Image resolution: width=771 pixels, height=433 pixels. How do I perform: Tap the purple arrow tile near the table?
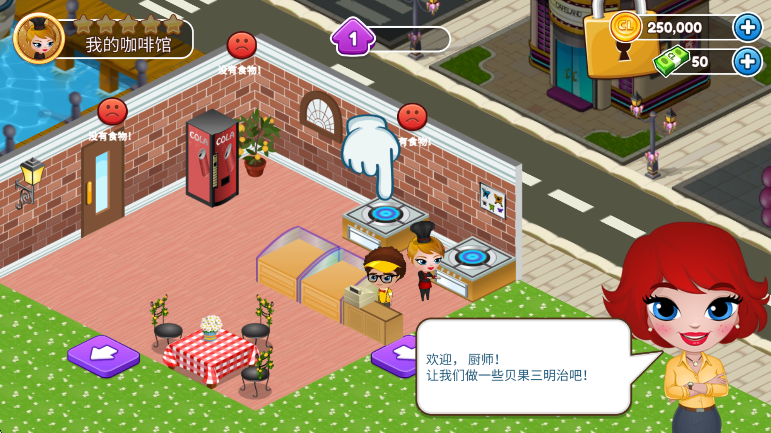point(103,354)
